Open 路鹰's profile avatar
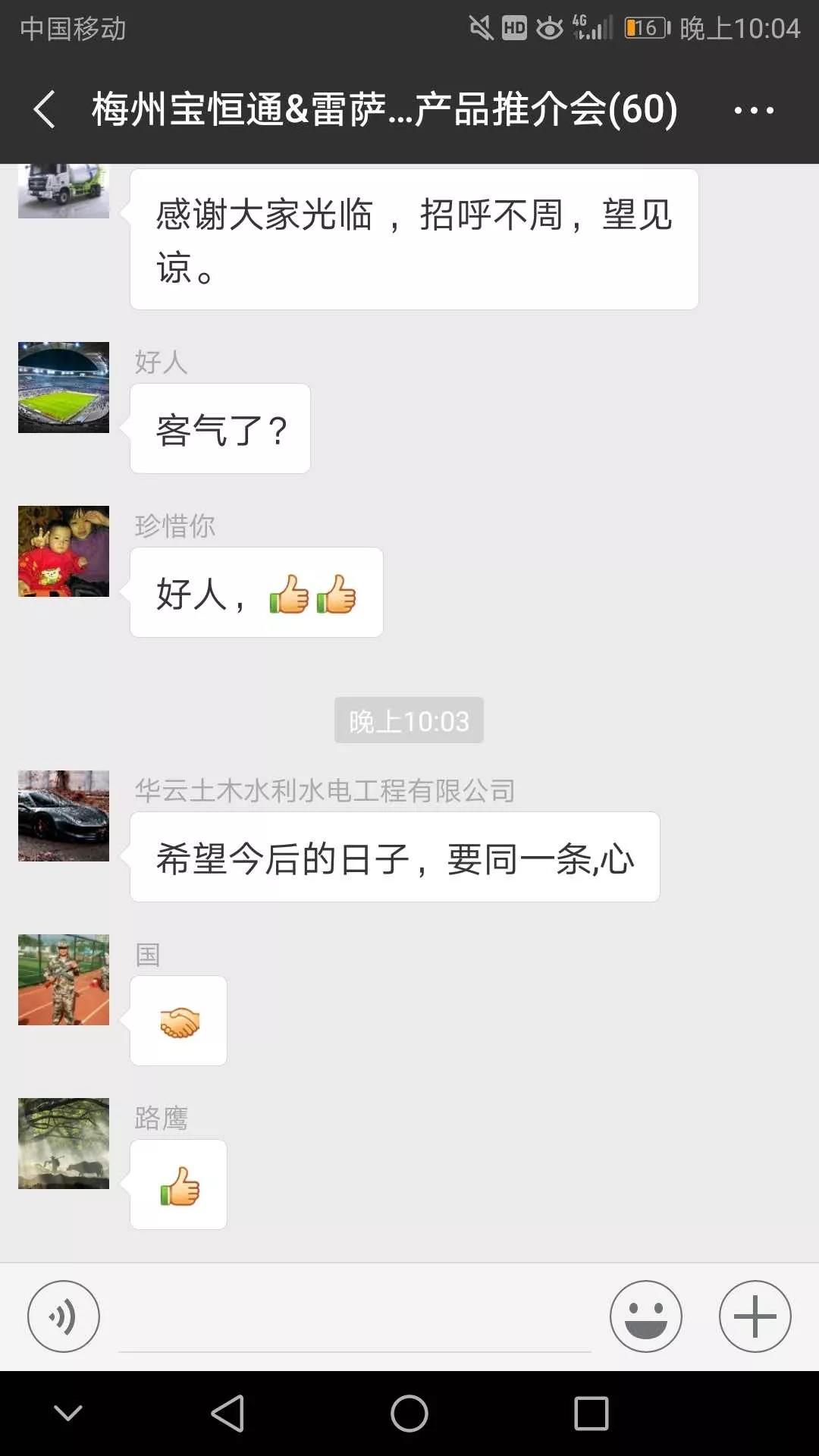Viewport: 819px width, 1456px height. 64,1144
